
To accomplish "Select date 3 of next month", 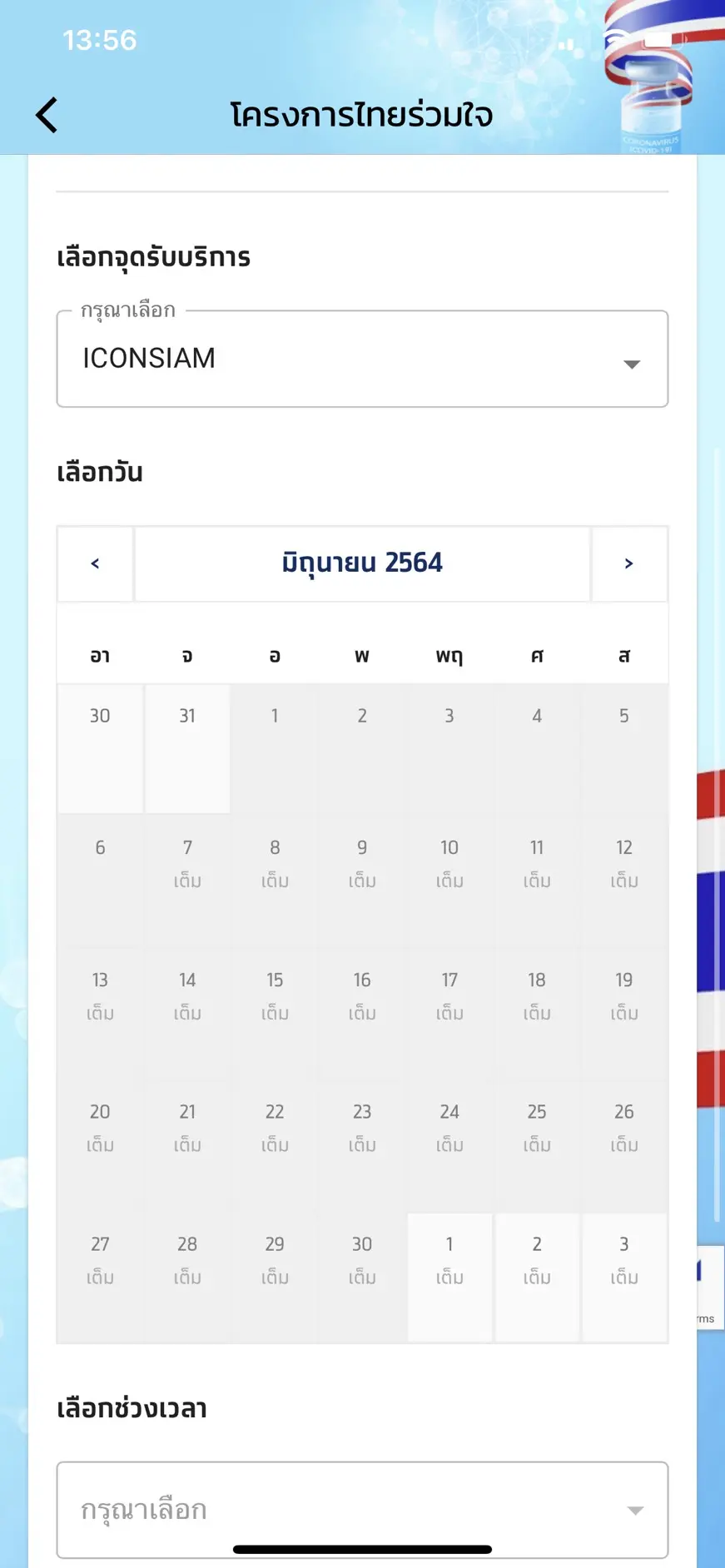I will click(x=624, y=1259).
